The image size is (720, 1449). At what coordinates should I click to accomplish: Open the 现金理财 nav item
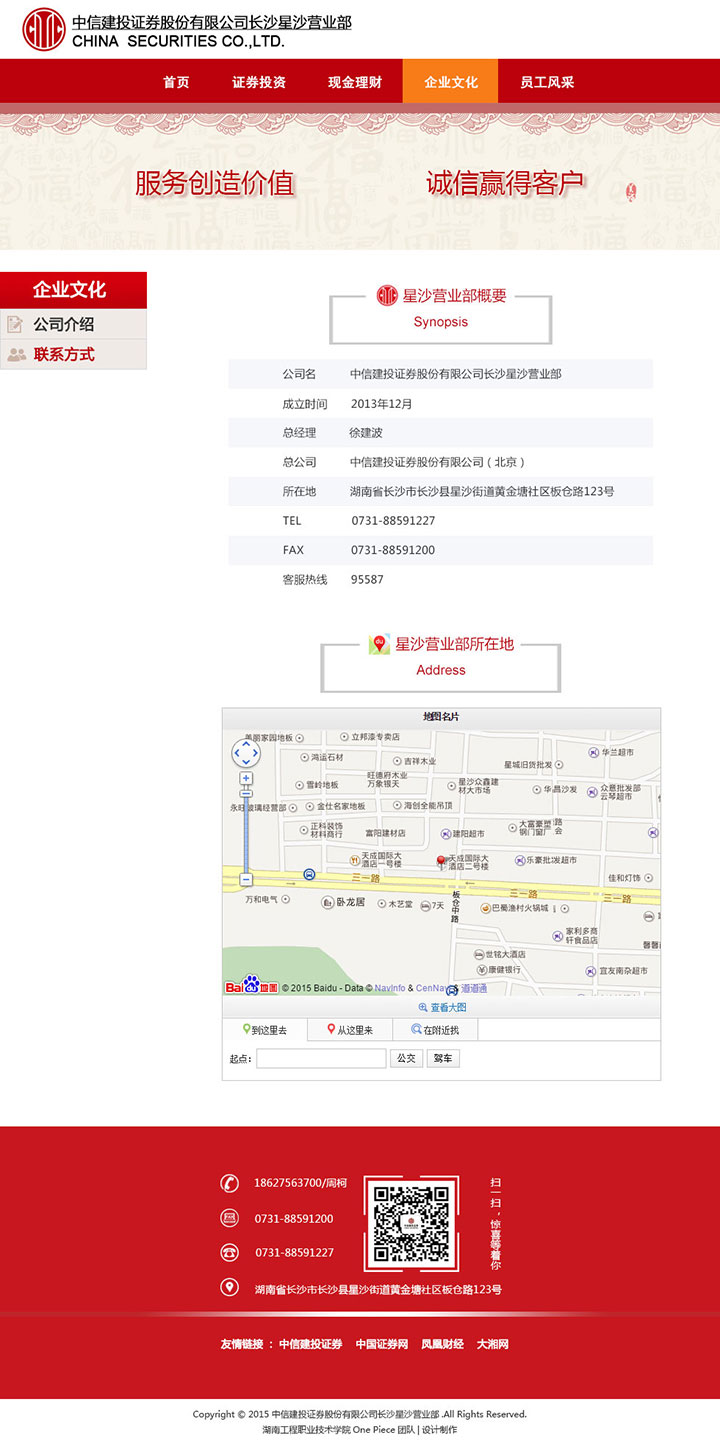355,82
